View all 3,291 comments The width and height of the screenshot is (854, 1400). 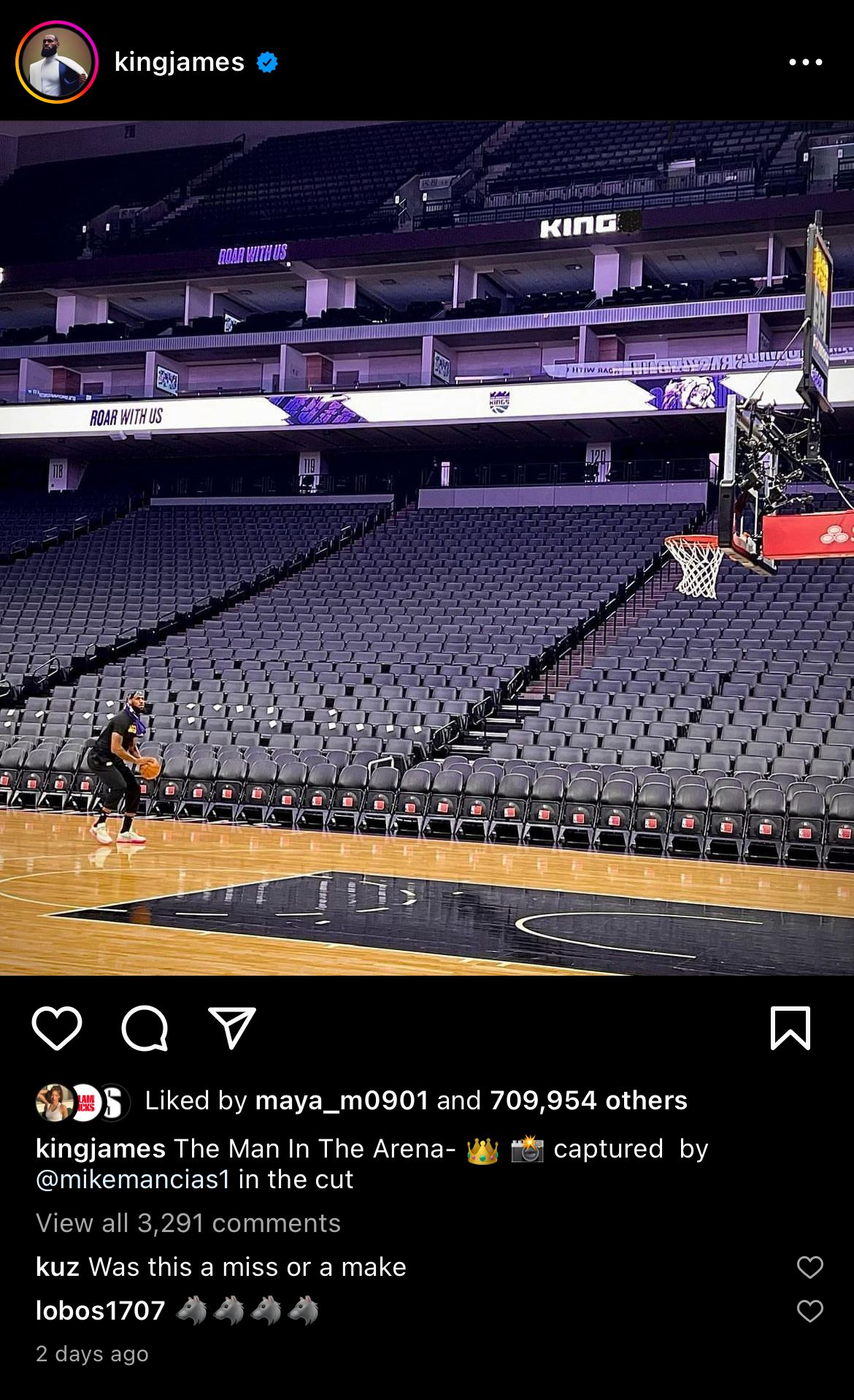click(188, 1223)
